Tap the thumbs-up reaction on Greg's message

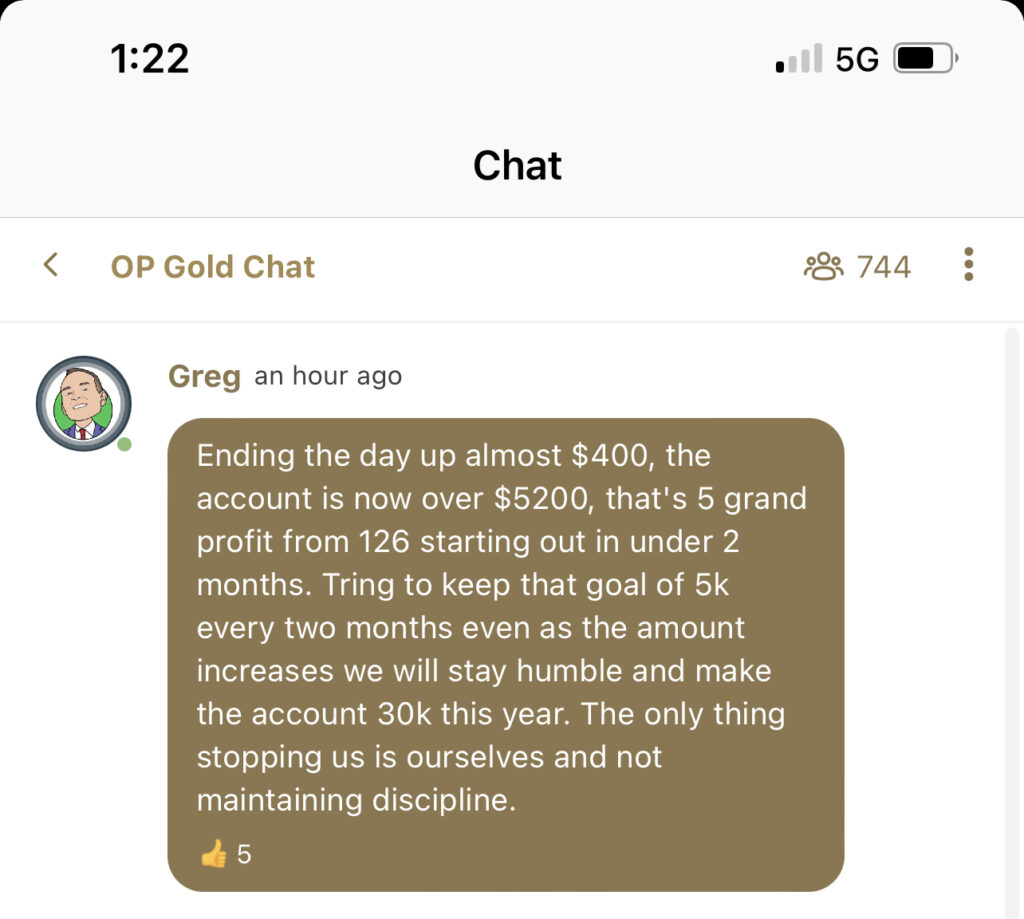(226, 855)
